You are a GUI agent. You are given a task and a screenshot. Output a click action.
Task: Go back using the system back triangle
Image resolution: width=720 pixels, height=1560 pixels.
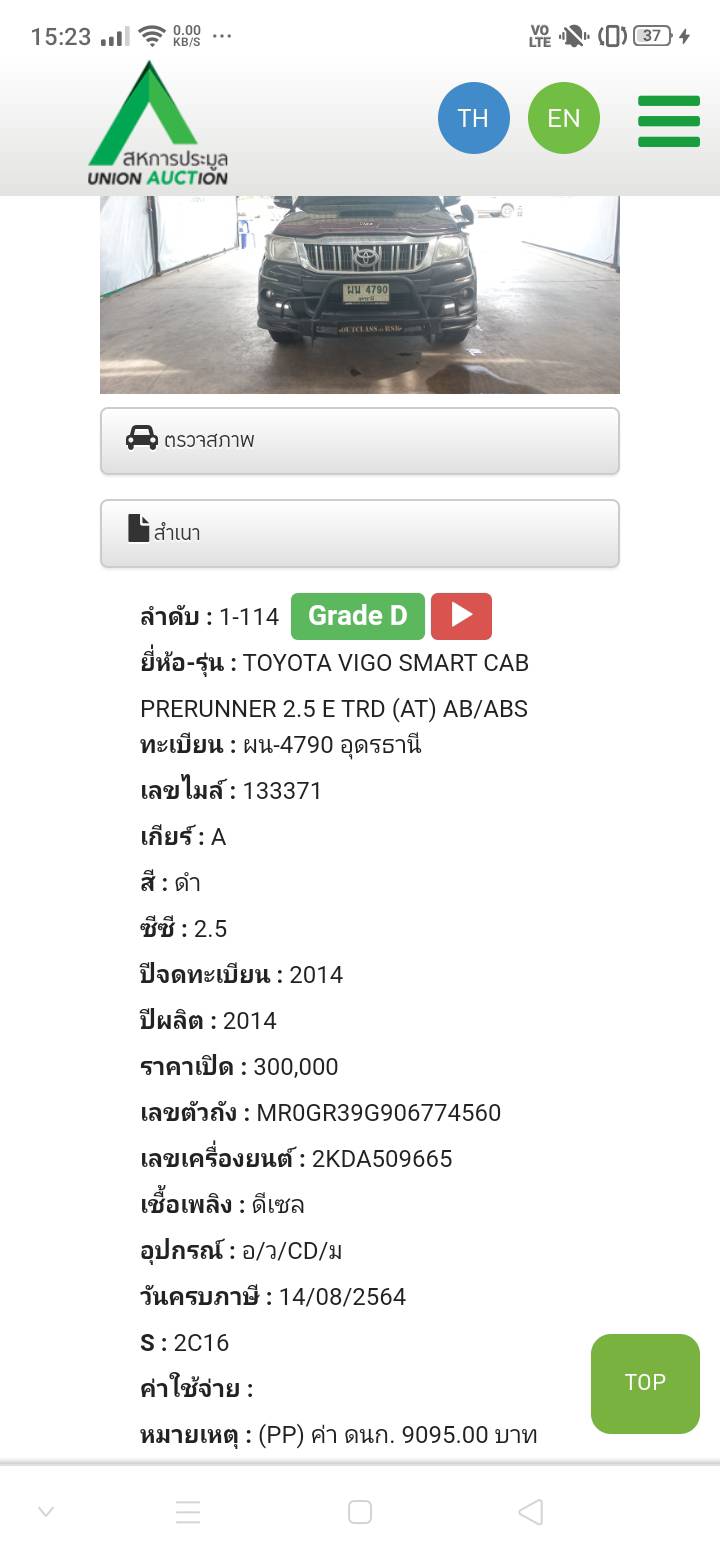click(x=531, y=1512)
